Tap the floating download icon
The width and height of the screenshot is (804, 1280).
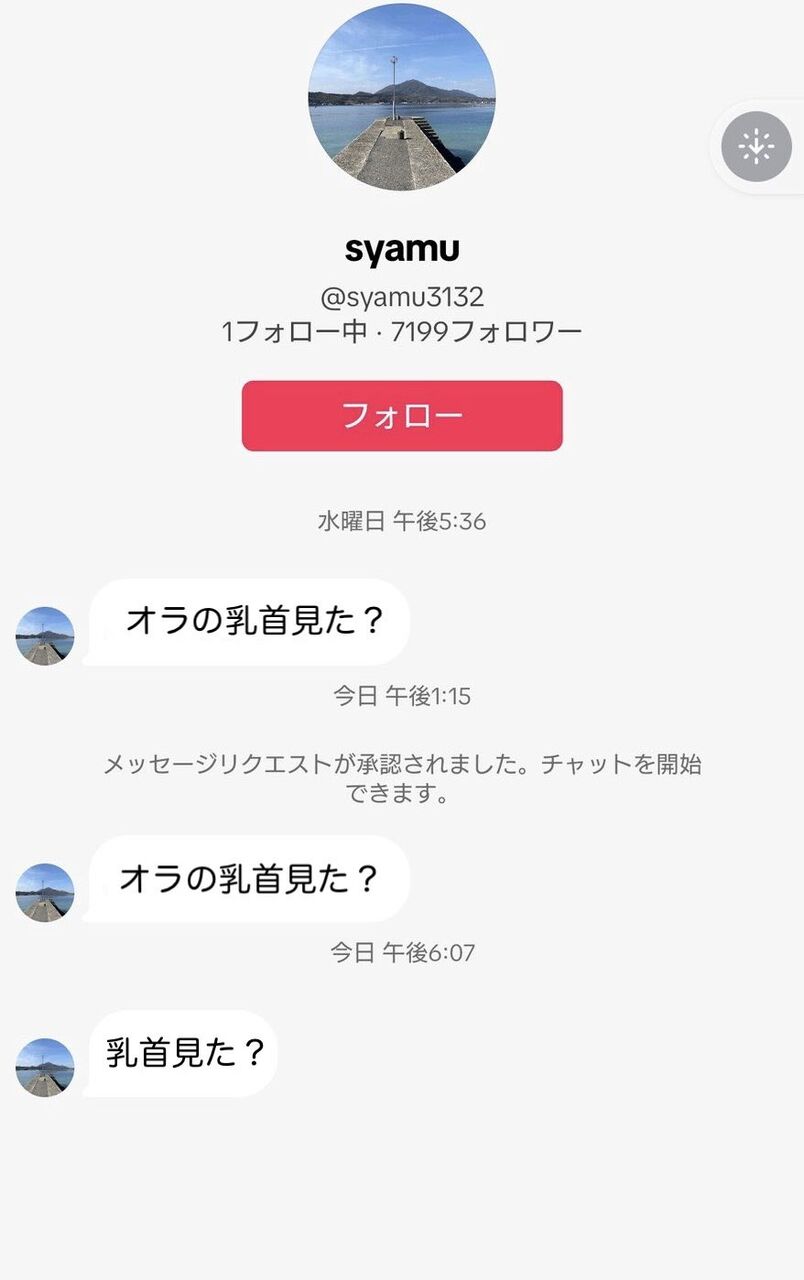click(x=756, y=146)
